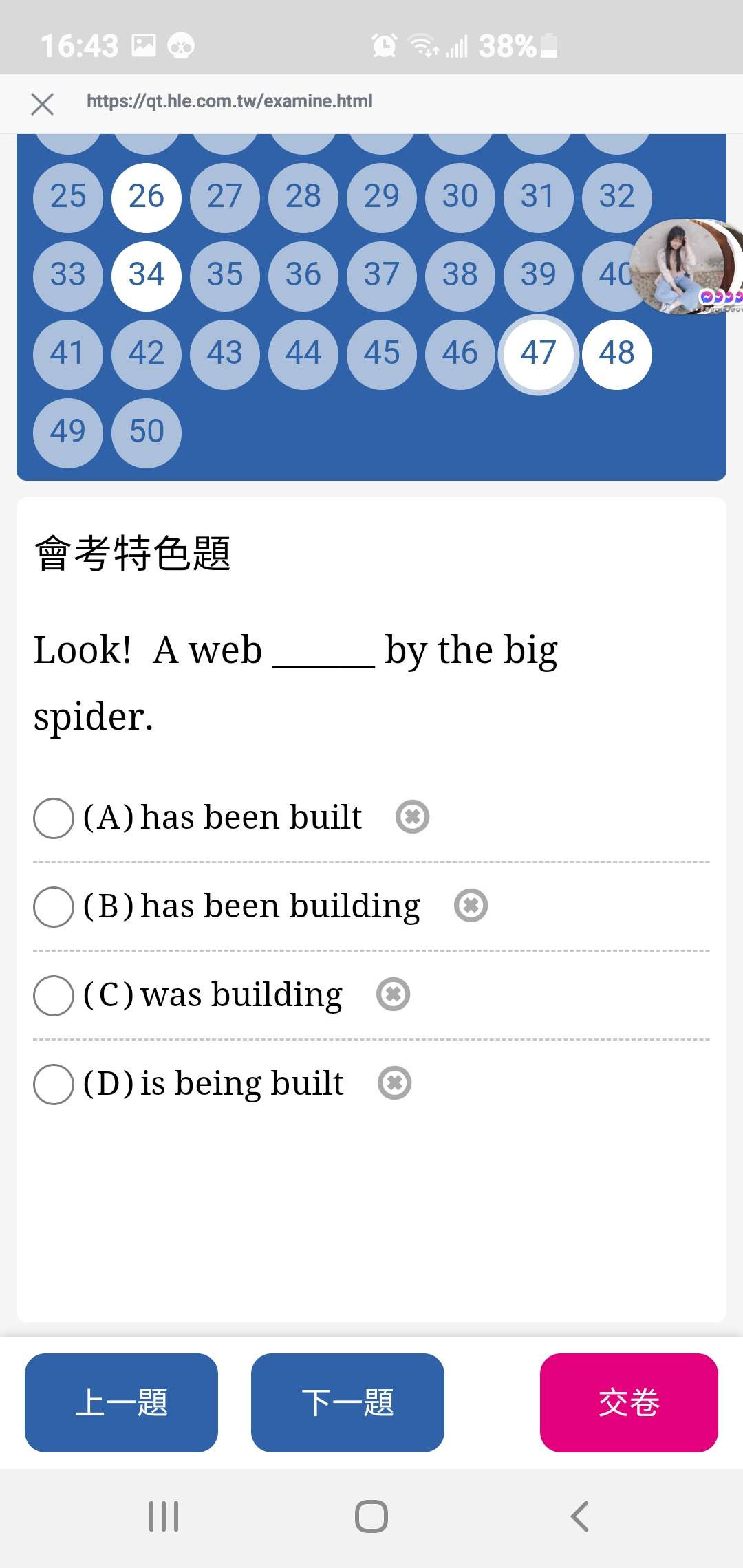Go to next question 下一題
The width and height of the screenshot is (743, 1568).
click(347, 1402)
